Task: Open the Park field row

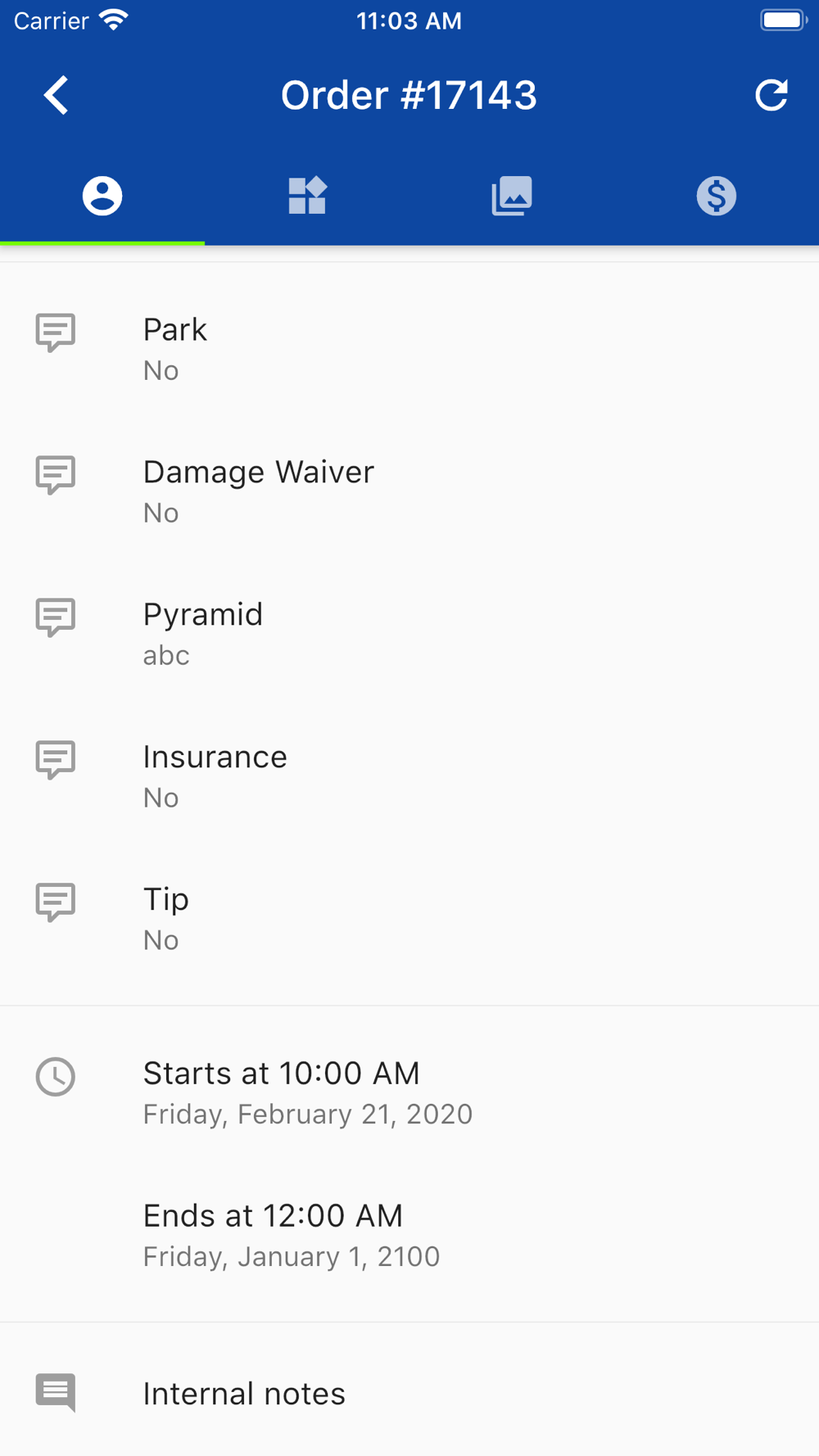Action: pyautogui.click(x=409, y=350)
